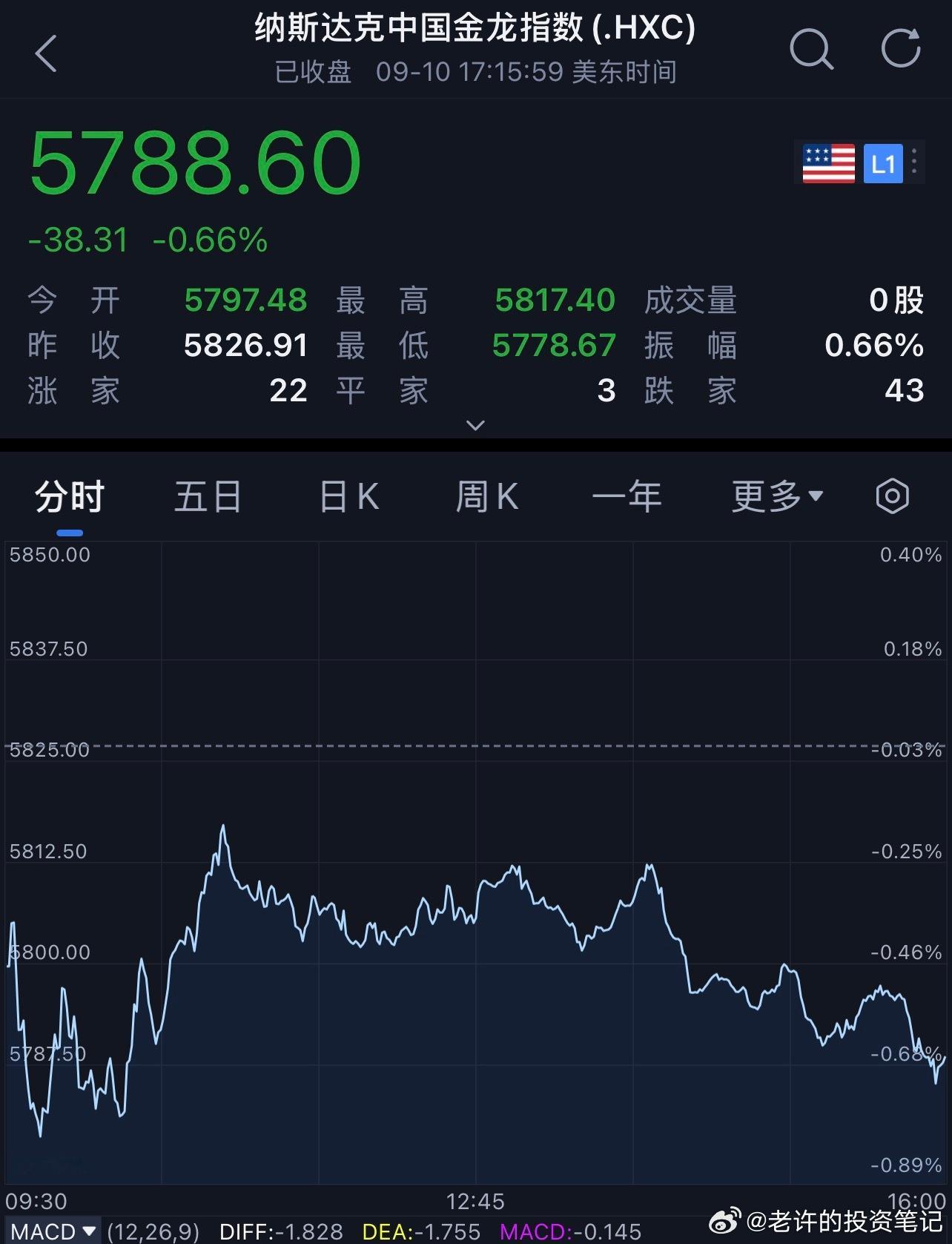
Task: Open the MACD indicator dropdown
Action: [53, 1231]
